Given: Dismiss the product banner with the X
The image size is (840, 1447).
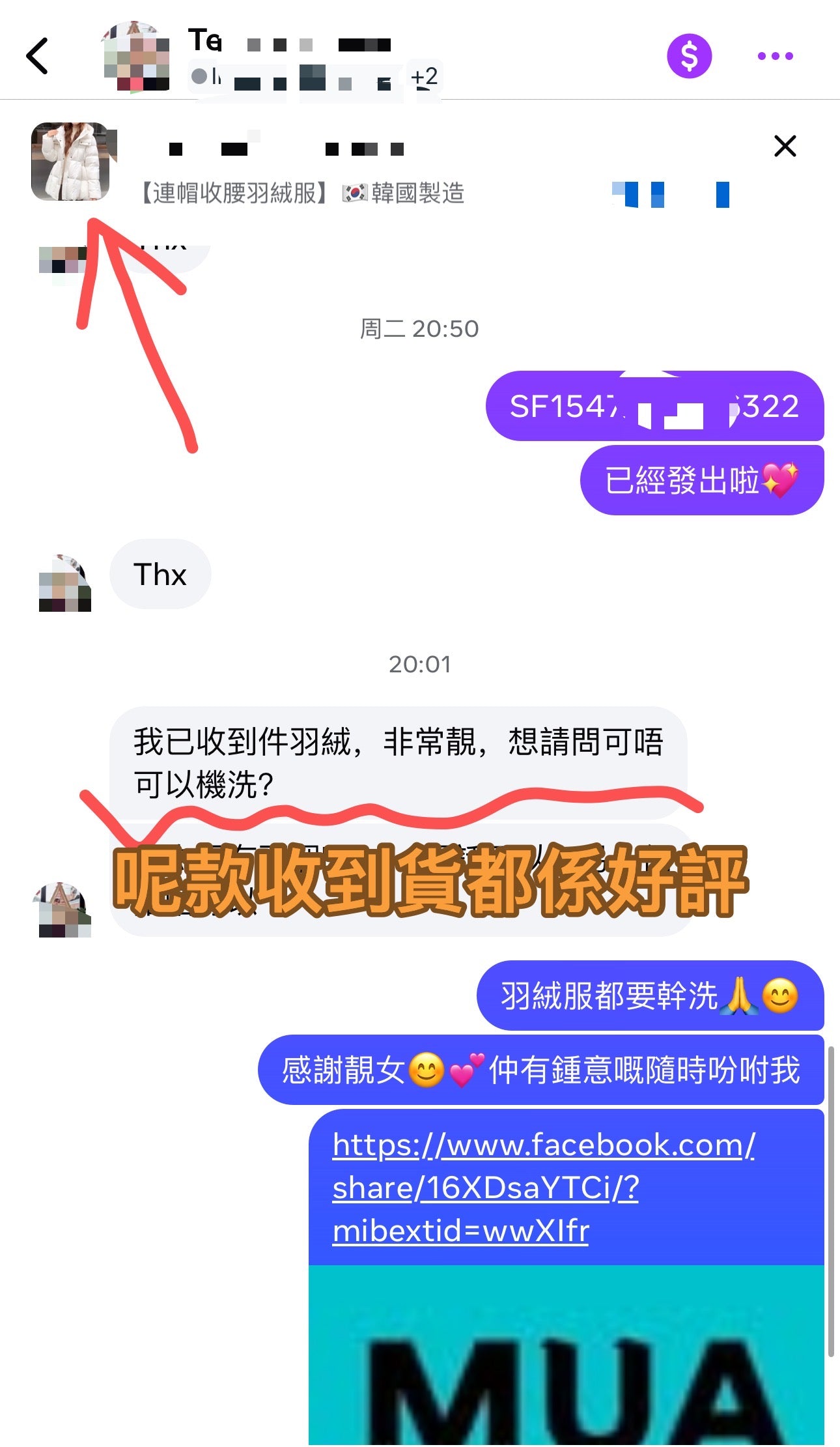Looking at the screenshot, I should click(x=785, y=146).
